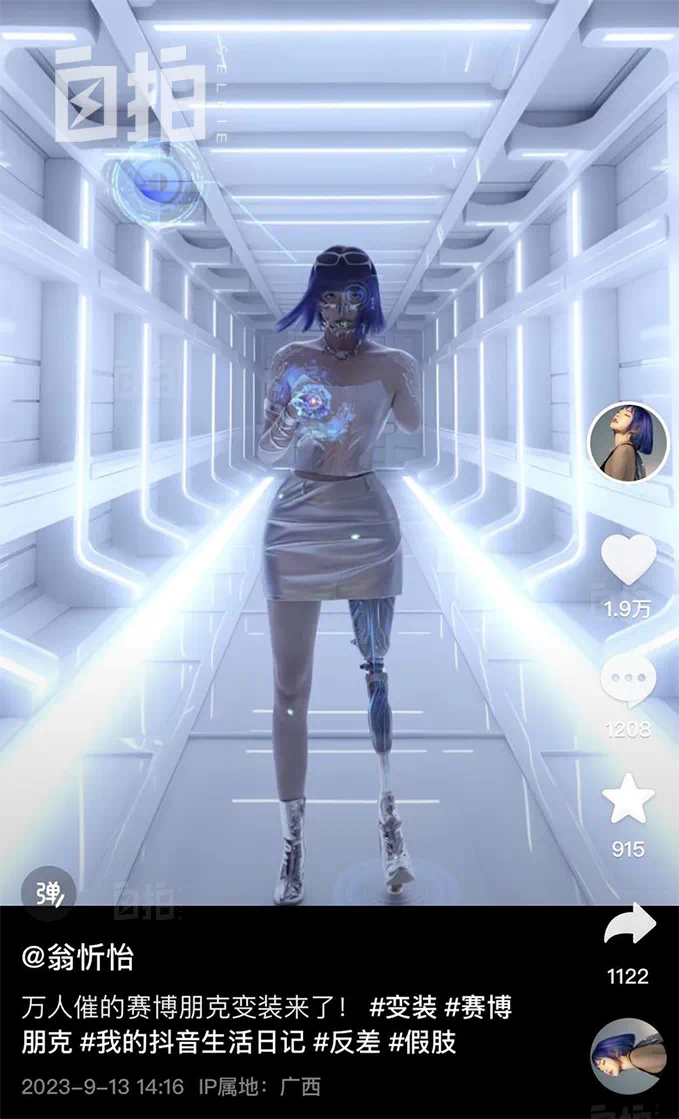679x1119 pixels.
Task: Share this video using the arrow
Action: (628, 927)
